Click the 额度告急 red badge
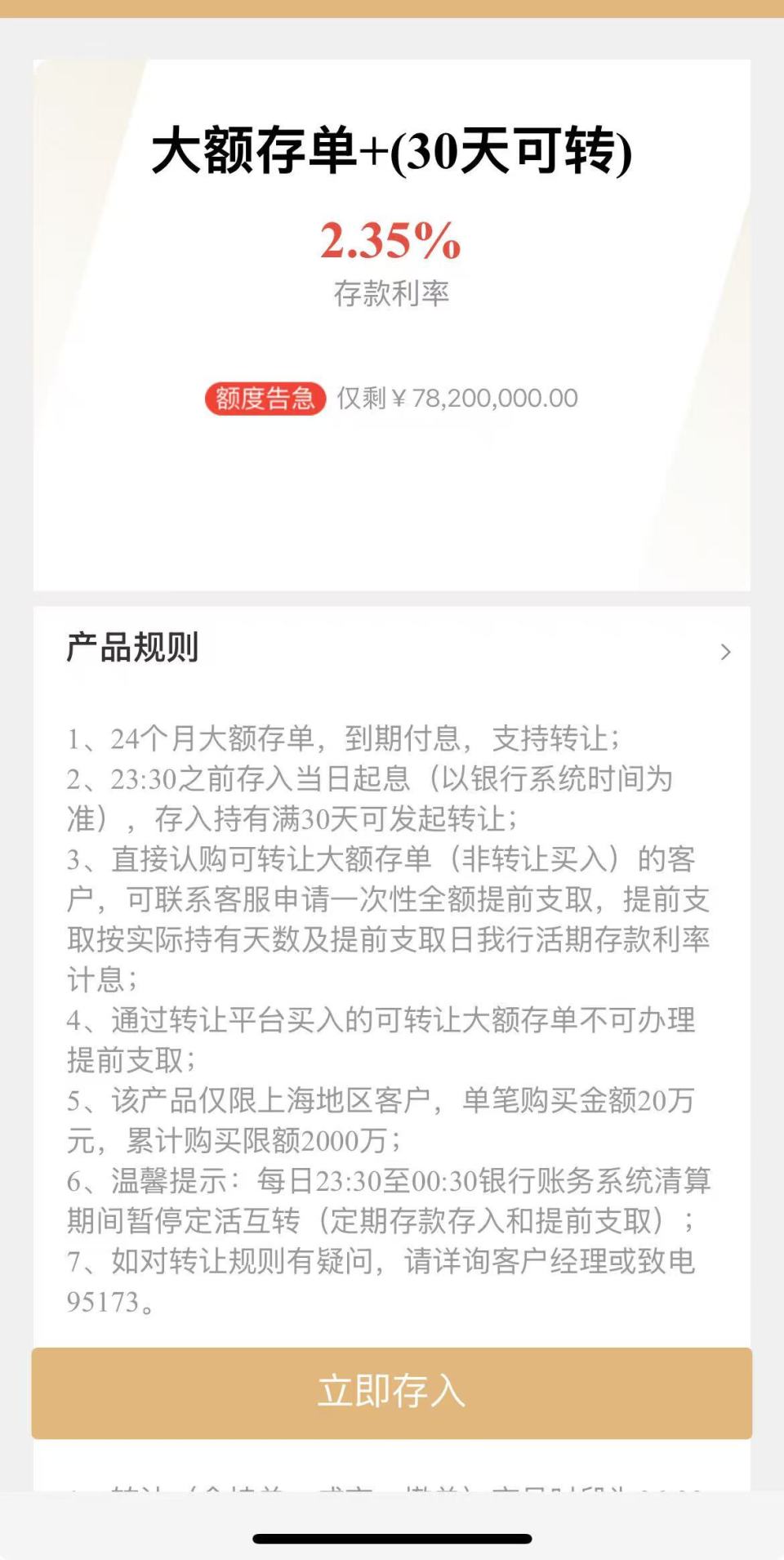The height and width of the screenshot is (1560, 784). [267, 399]
